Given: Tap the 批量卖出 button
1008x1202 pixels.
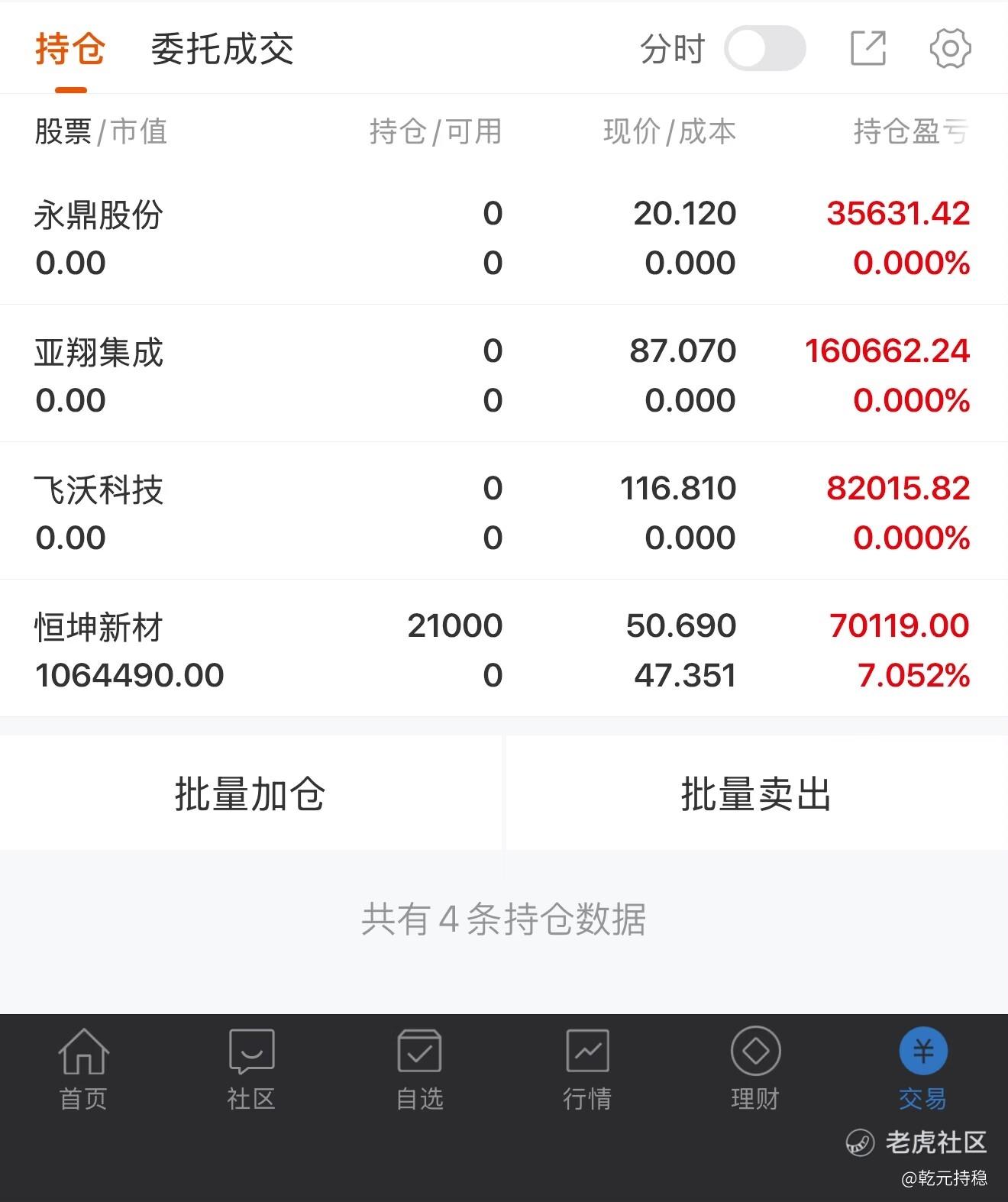Looking at the screenshot, I should [756, 793].
